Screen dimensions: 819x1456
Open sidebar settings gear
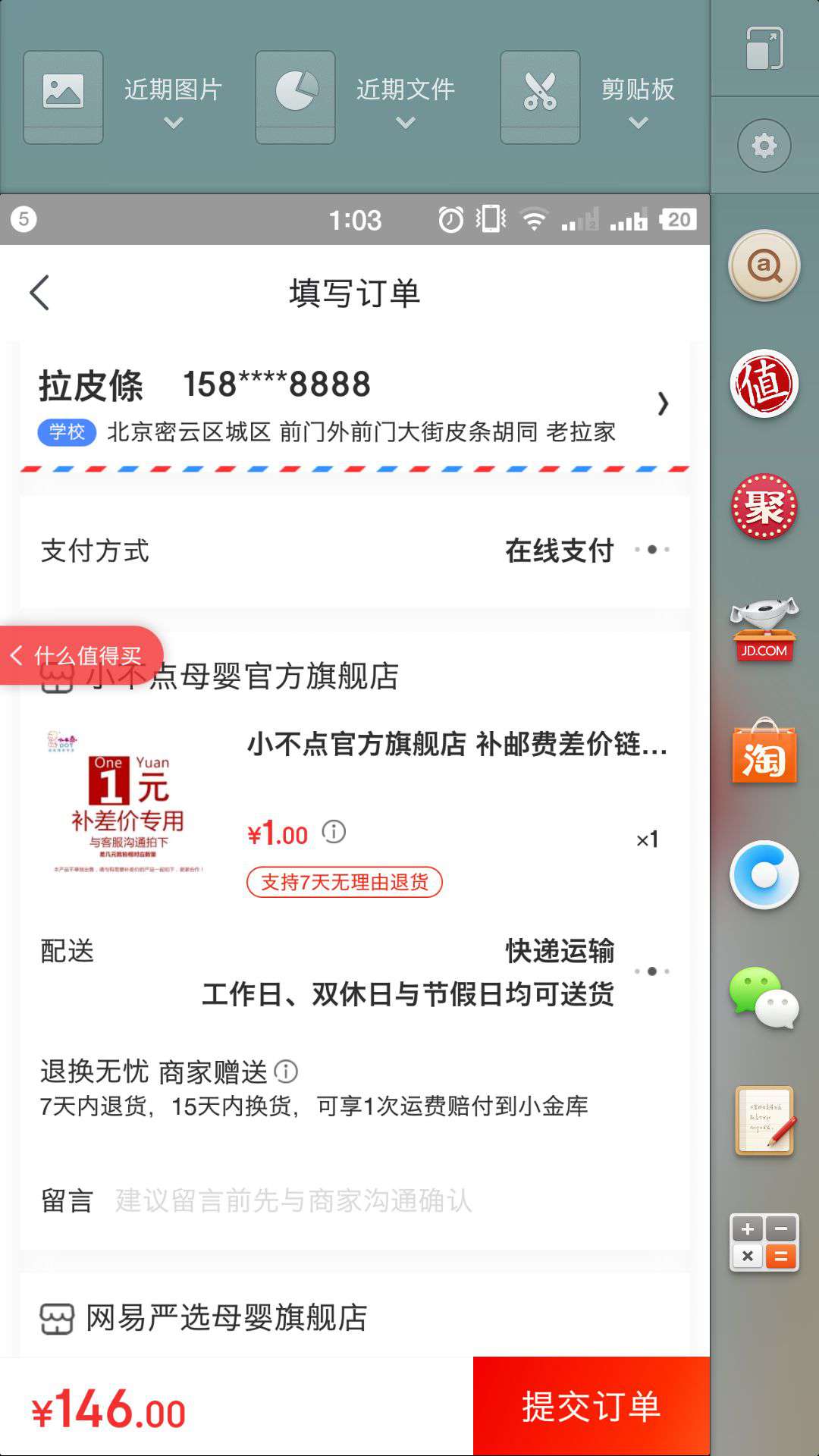click(x=764, y=146)
